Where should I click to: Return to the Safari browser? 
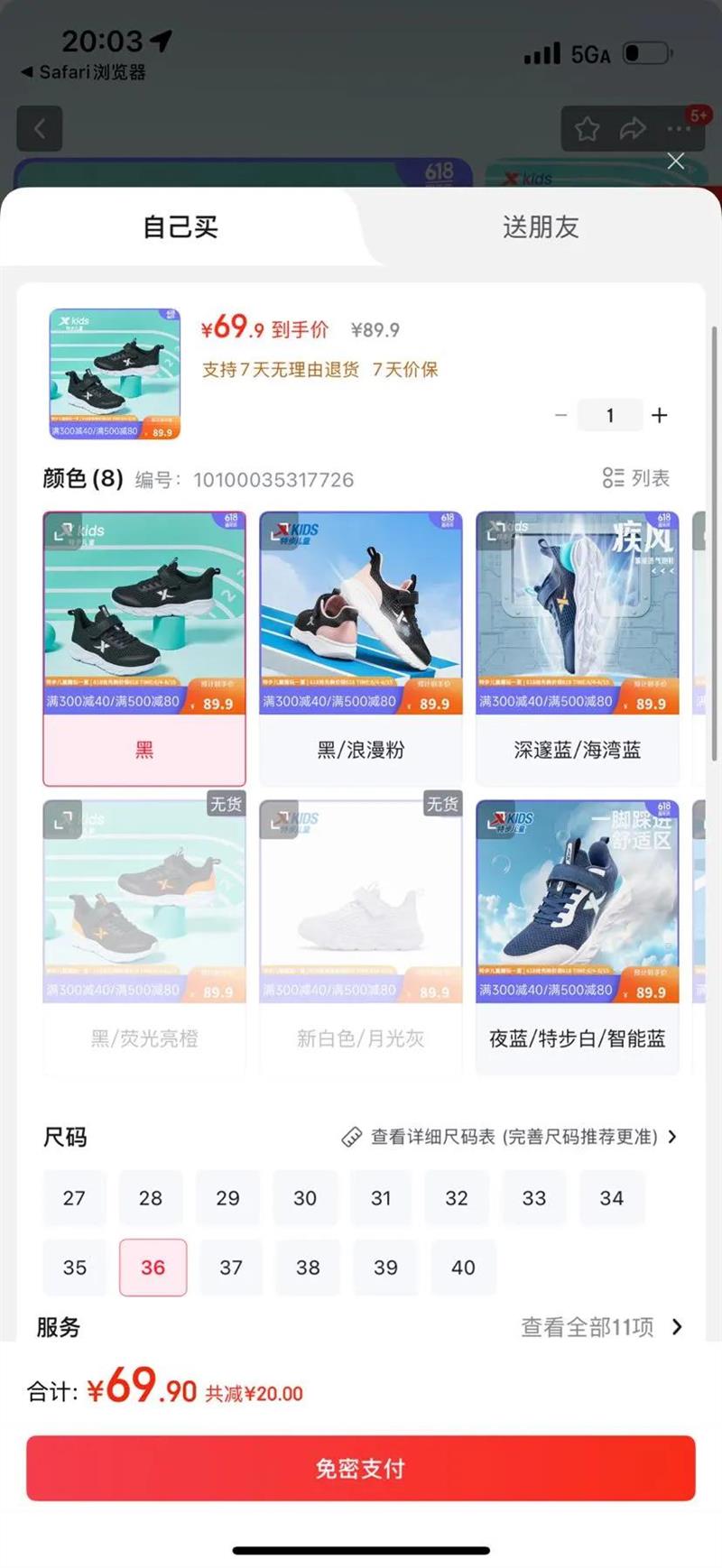83,72
